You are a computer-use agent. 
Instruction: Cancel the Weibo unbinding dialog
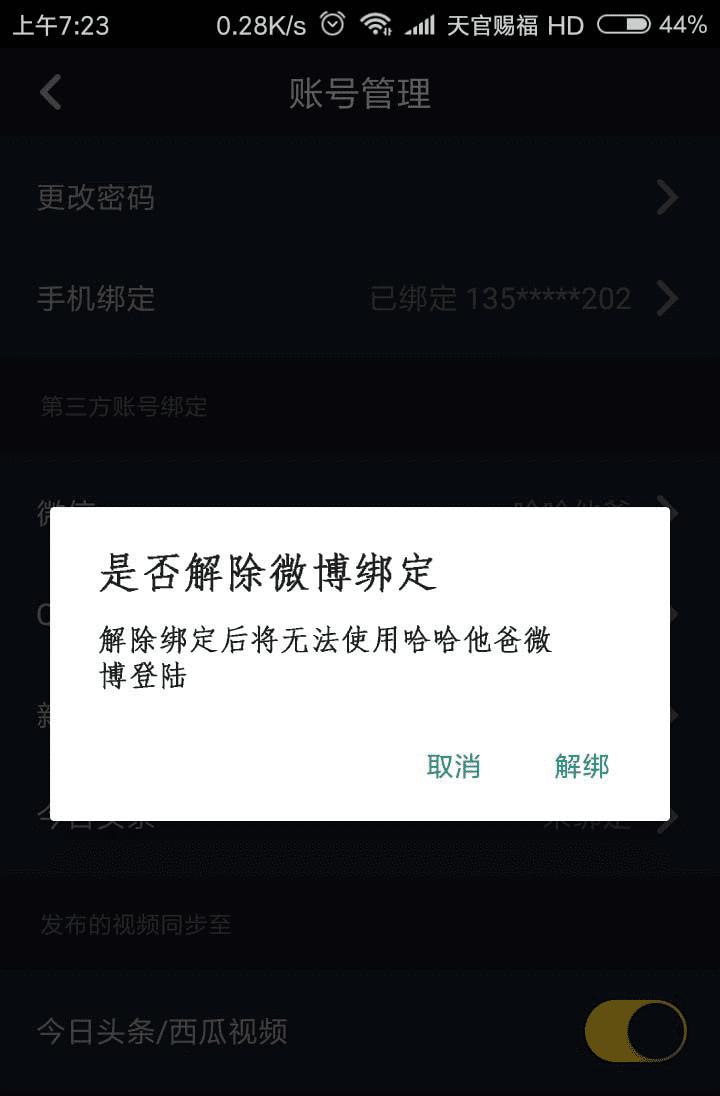tap(453, 767)
